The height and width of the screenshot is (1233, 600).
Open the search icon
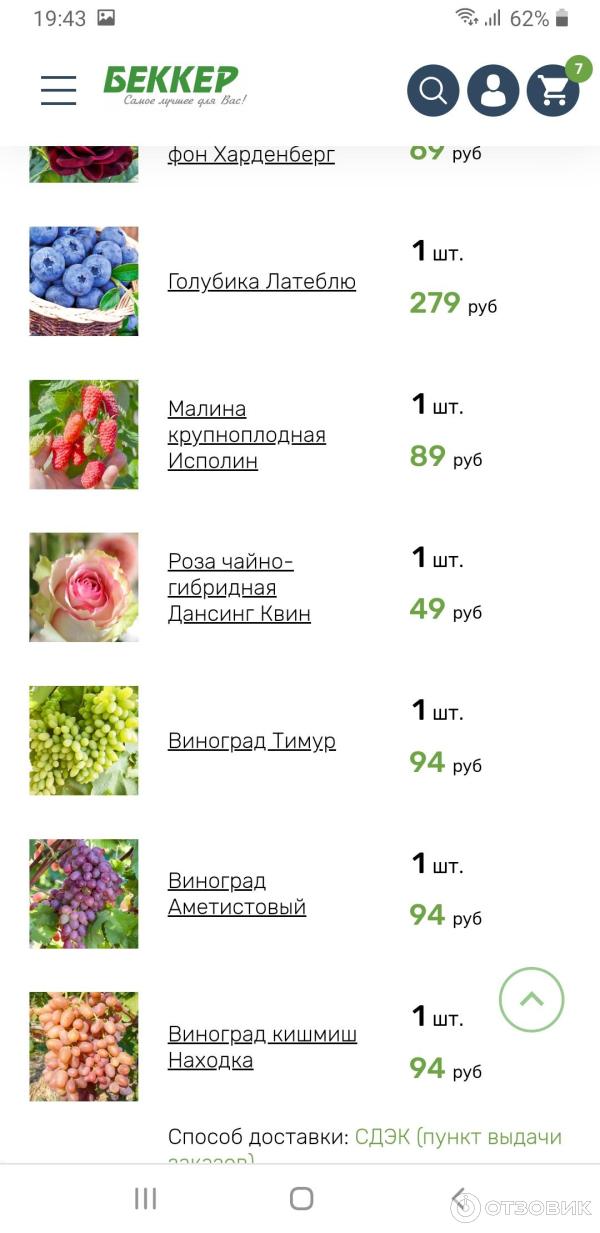point(433,91)
